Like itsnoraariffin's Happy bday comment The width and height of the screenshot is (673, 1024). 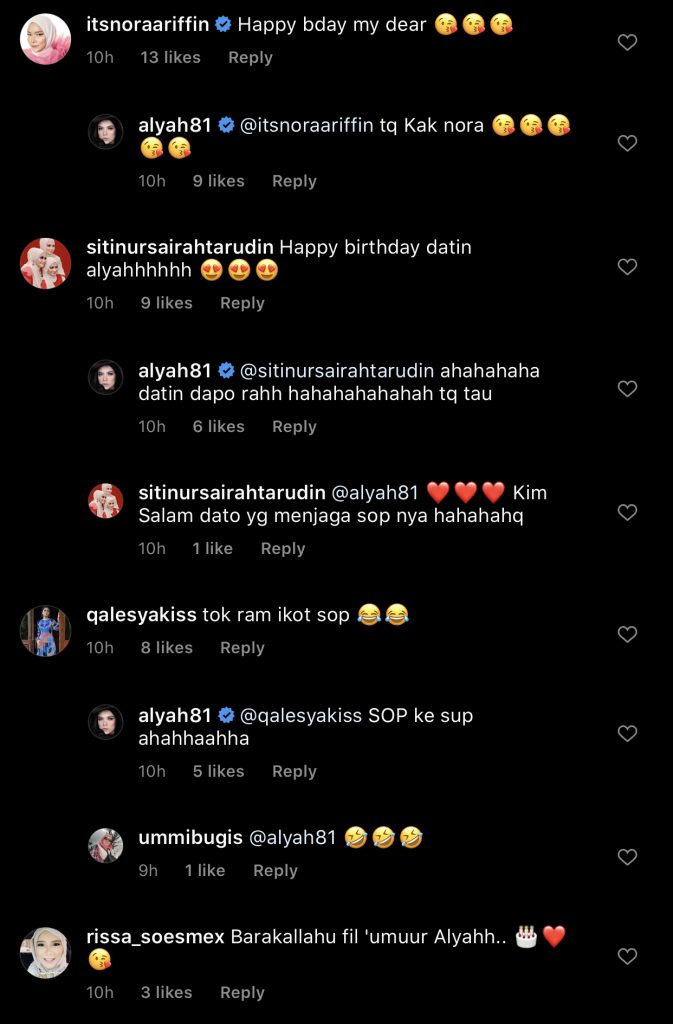627,43
